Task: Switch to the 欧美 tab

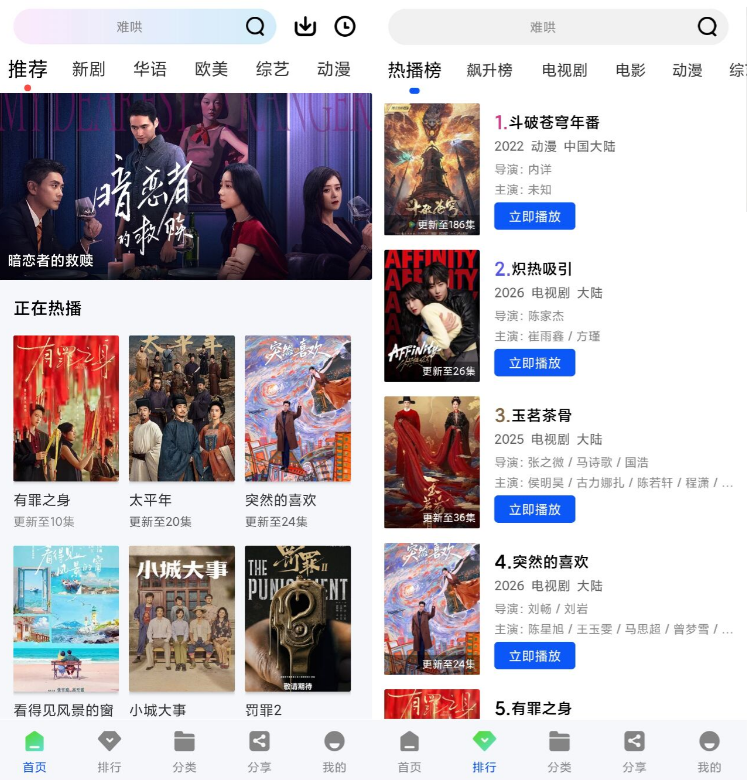Action: pos(211,69)
